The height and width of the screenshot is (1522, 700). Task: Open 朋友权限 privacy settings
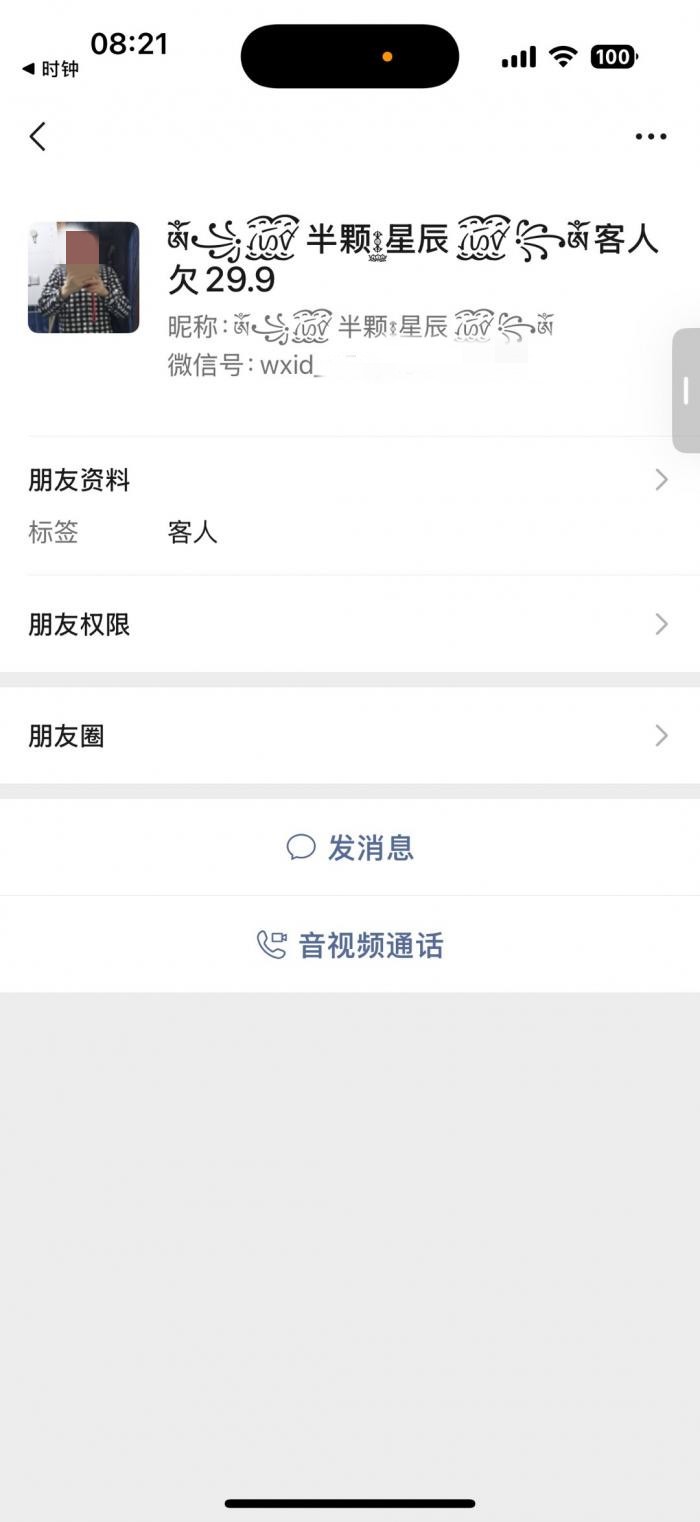[x=348, y=625]
